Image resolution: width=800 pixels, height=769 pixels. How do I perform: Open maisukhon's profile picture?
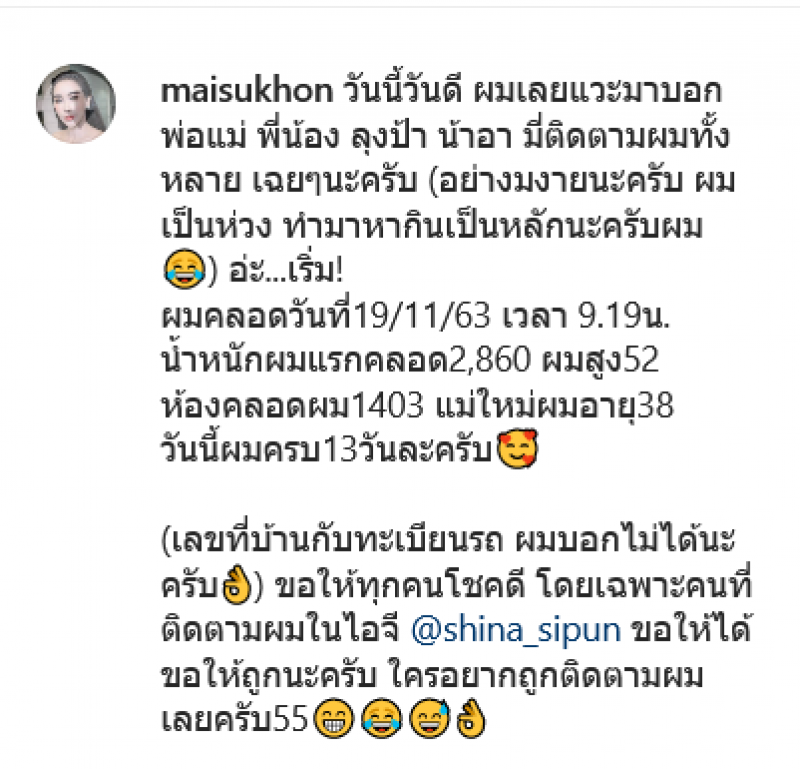coord(76,105)
